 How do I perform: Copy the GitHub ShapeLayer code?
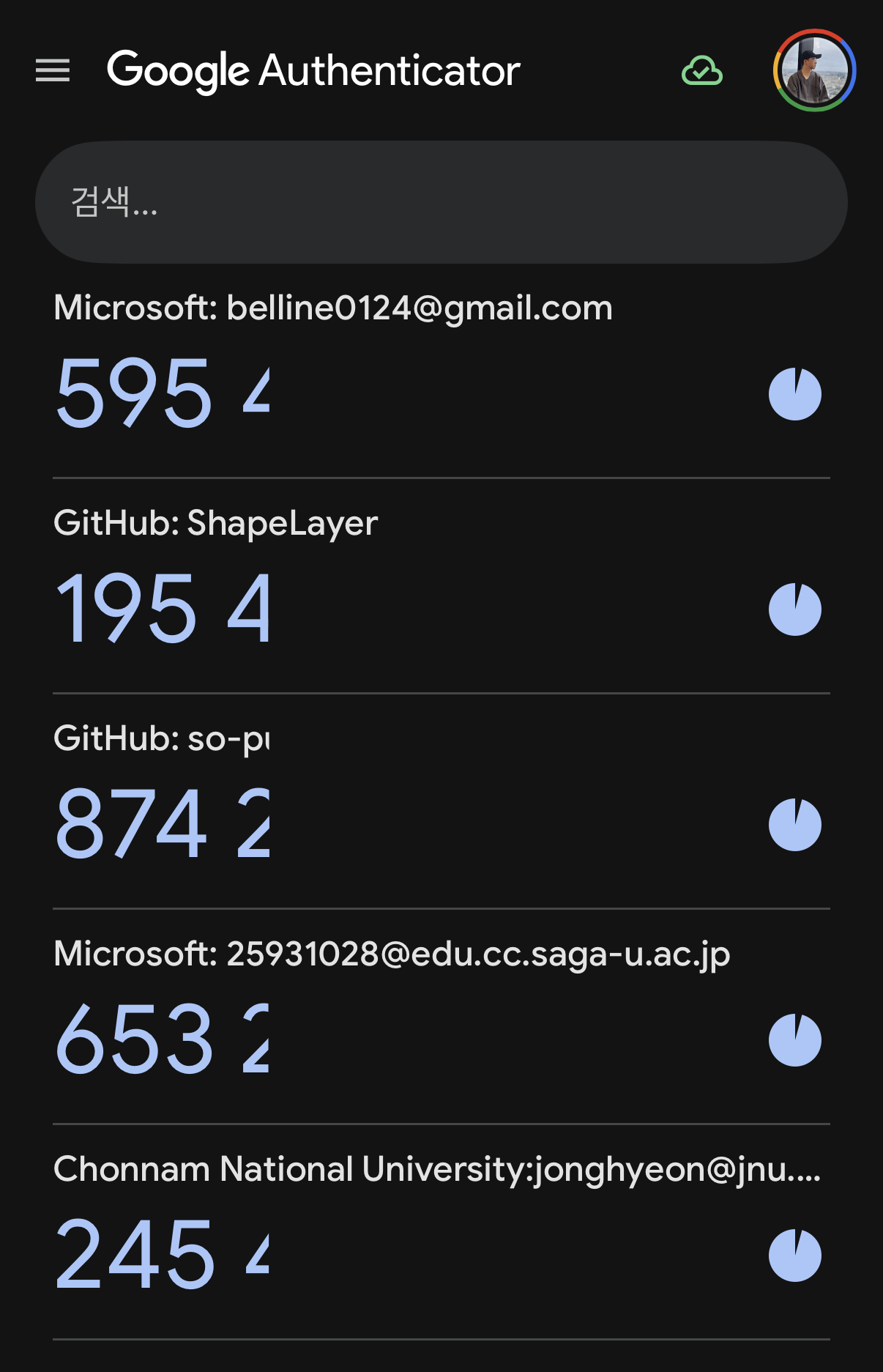[163, 609]
